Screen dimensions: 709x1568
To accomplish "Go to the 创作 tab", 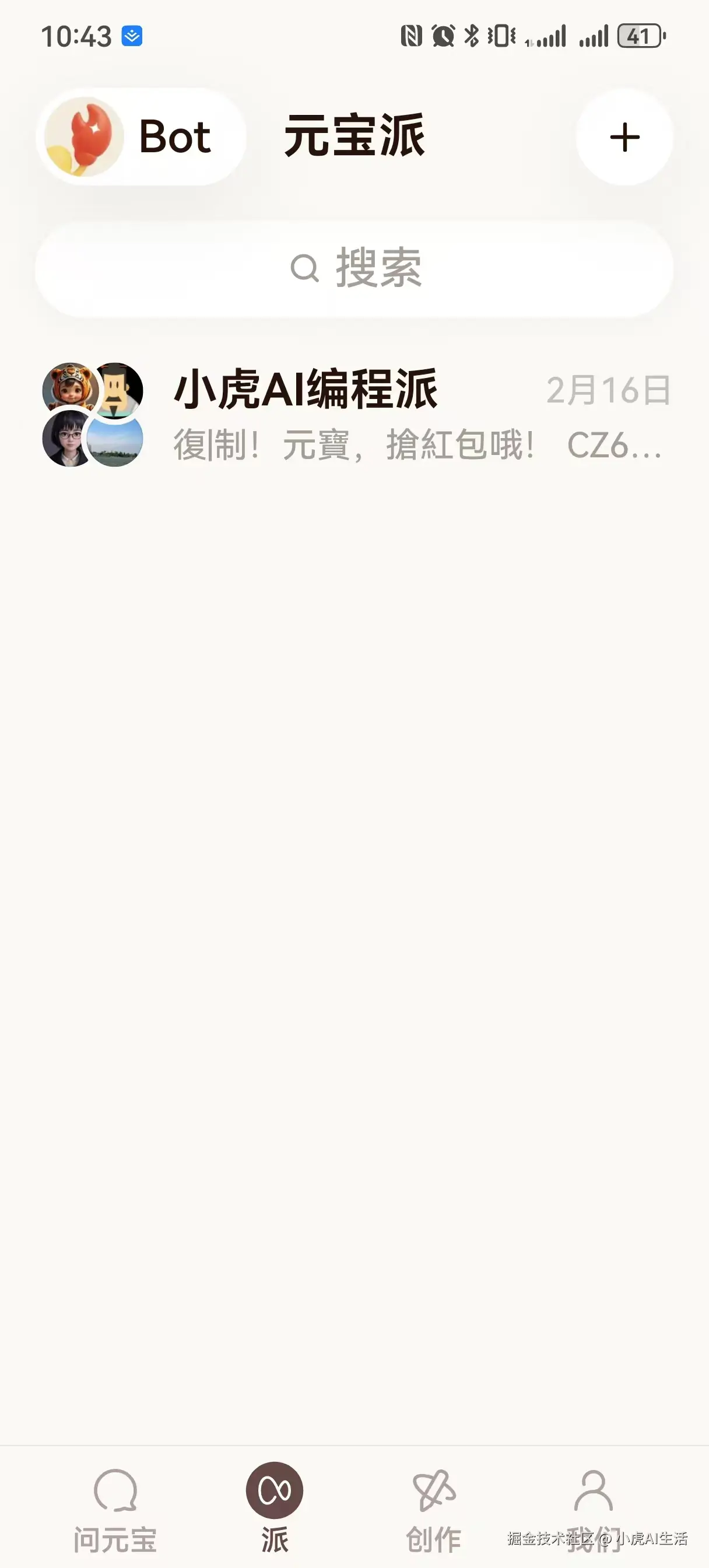I will 434,1508.
